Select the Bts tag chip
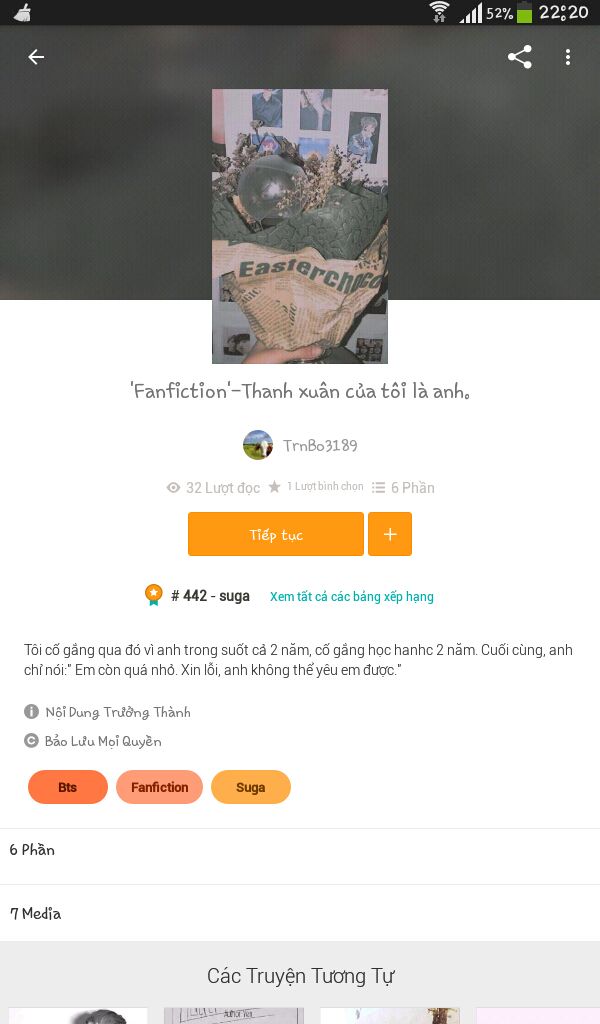 click(68, 787)
